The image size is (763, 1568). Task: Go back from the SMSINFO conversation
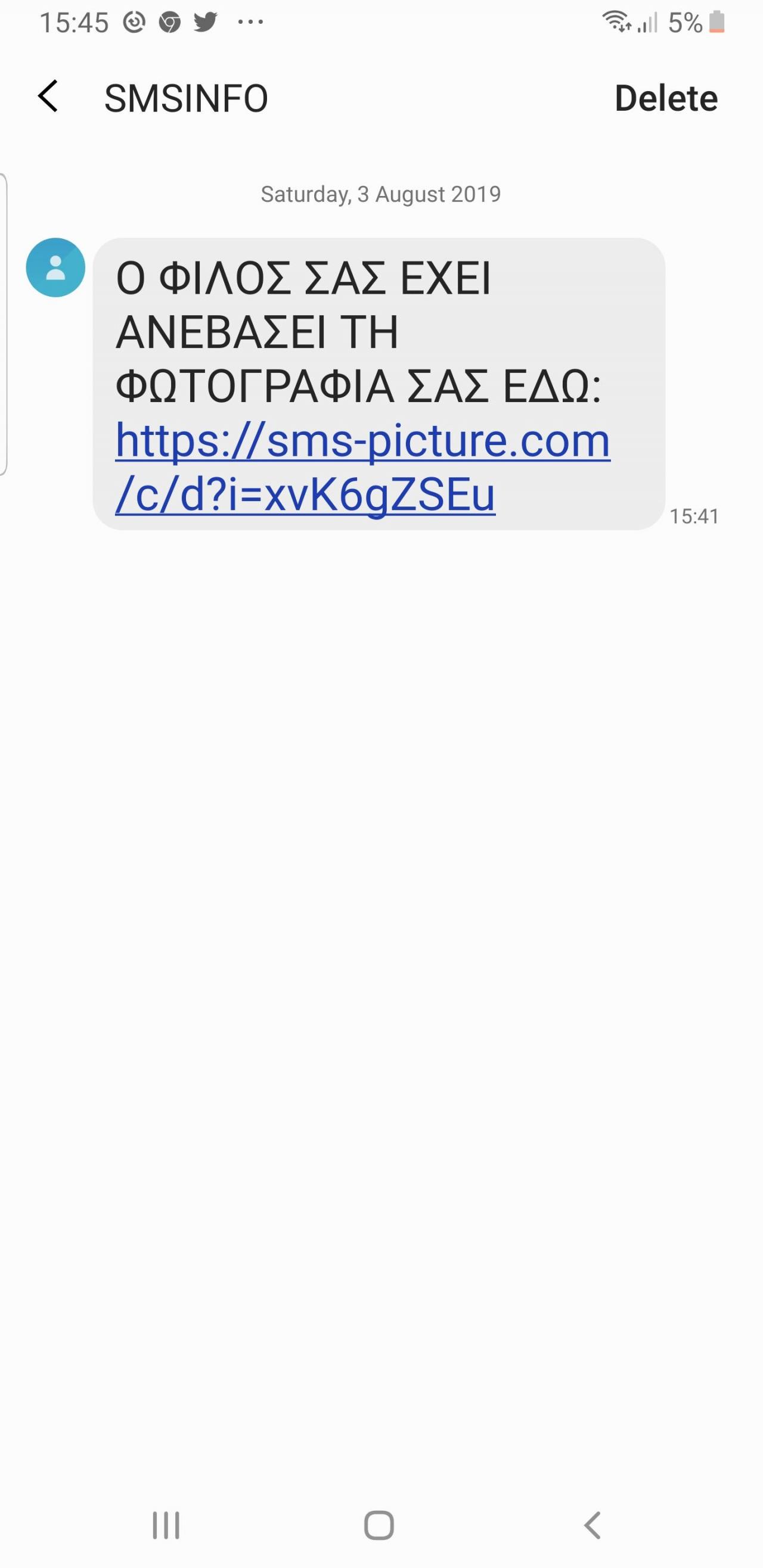pyautogui.click(x=48, y=97)
